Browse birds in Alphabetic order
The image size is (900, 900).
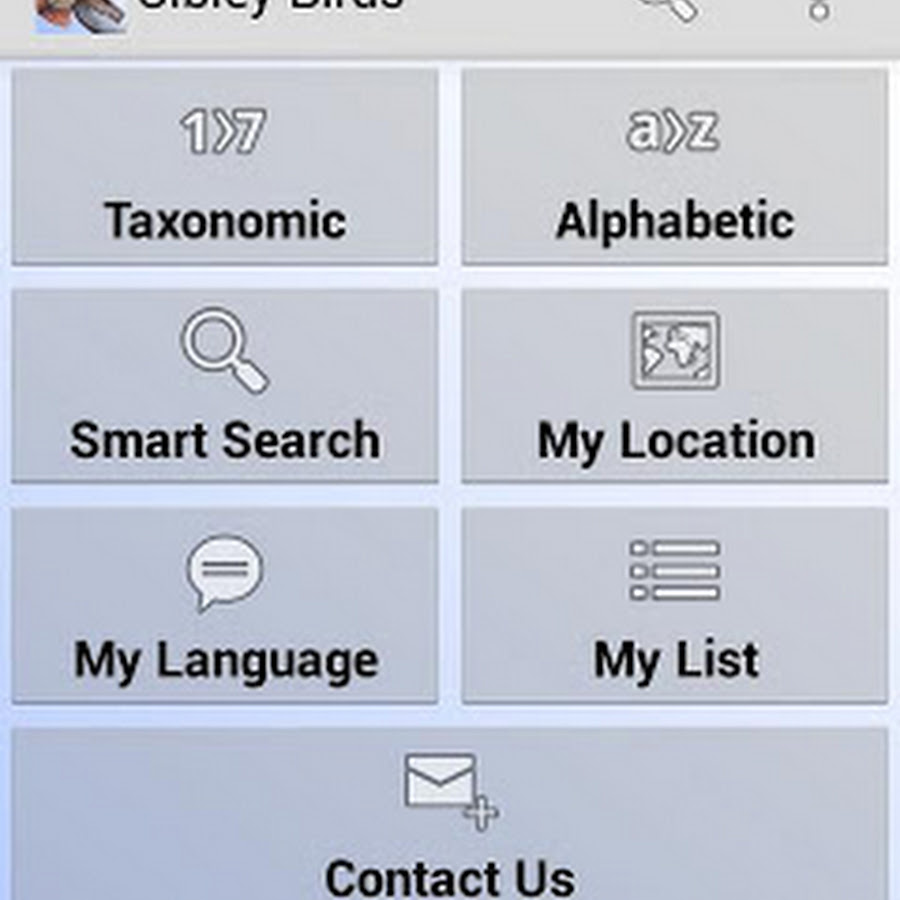point(675,166)
